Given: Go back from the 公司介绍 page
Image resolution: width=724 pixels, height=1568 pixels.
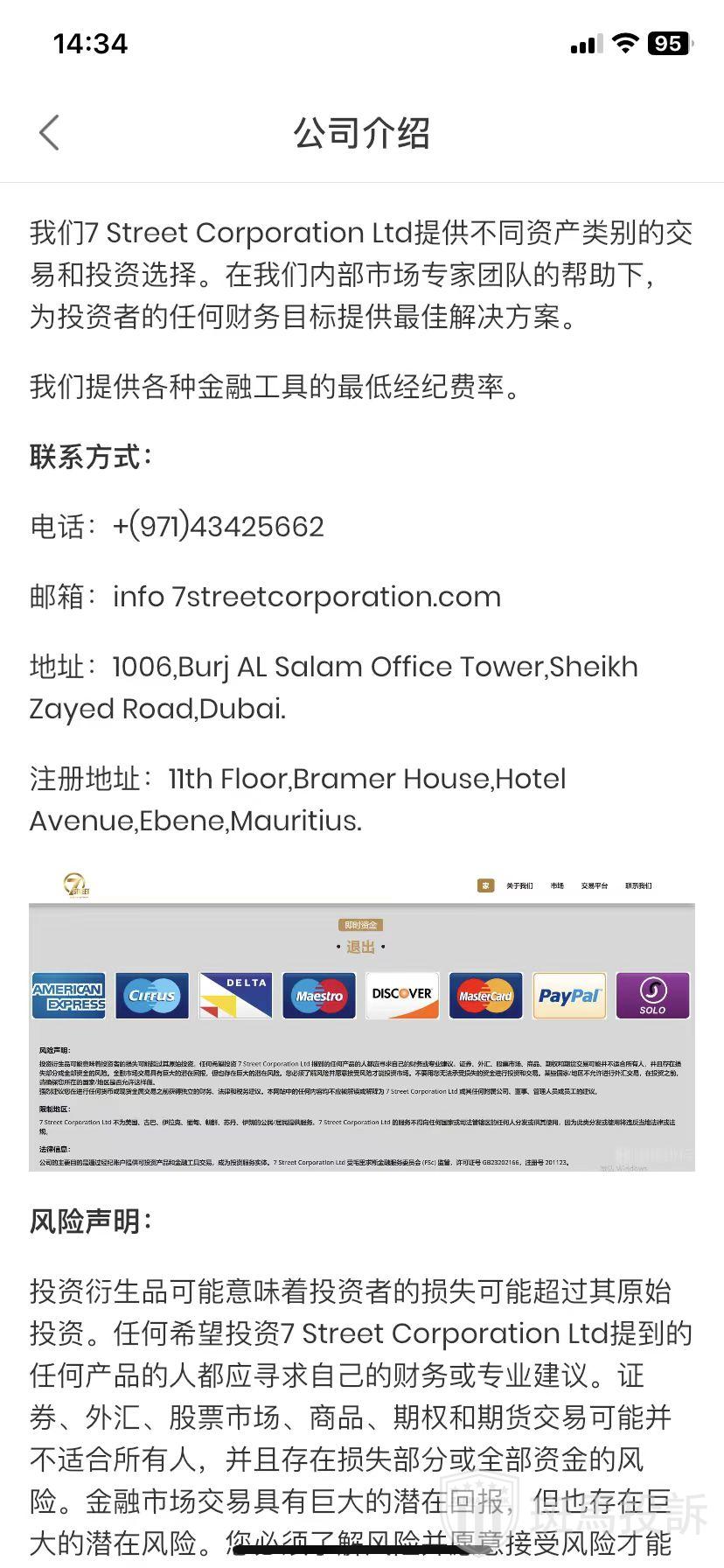Looking at the screenshot, I should point(50,133).
